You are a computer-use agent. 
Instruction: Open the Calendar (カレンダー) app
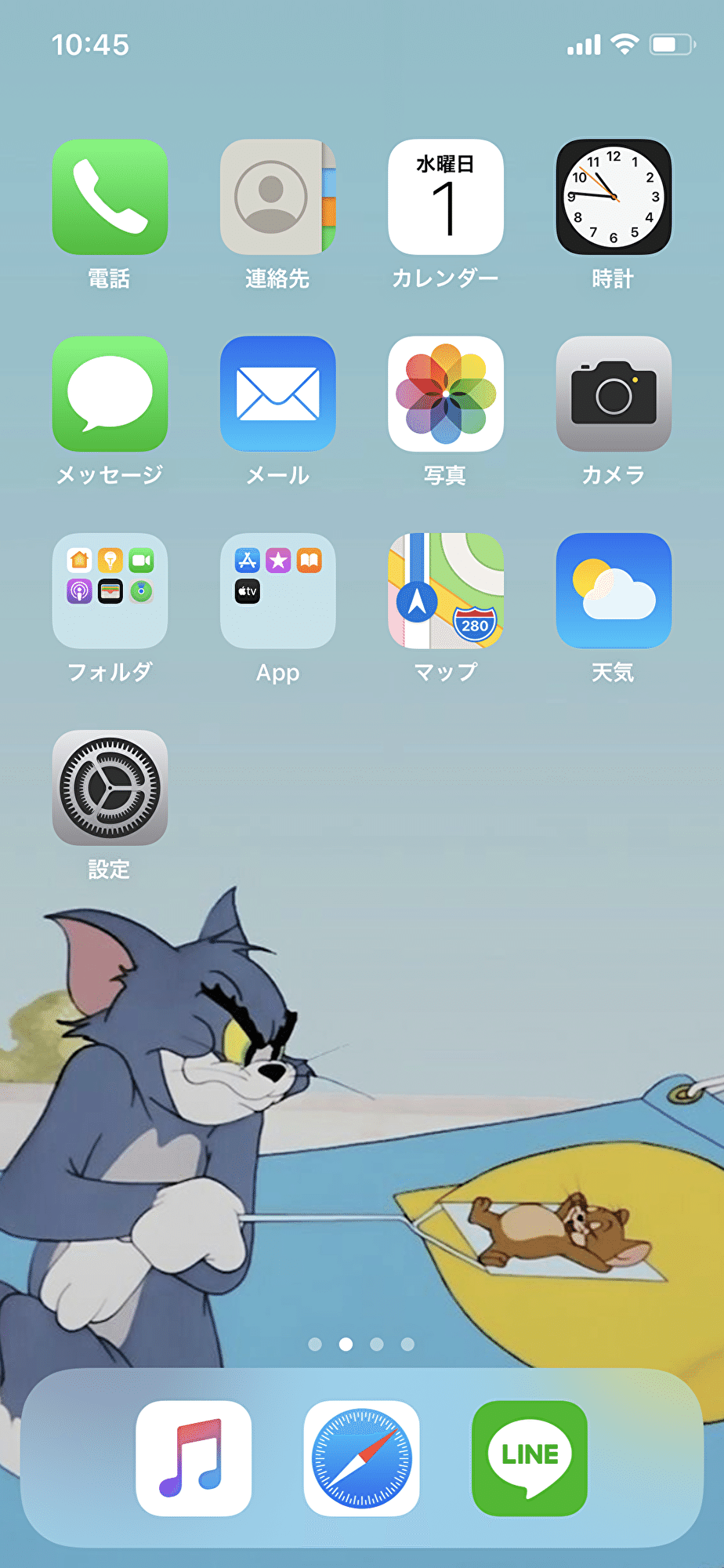[445, 197]
